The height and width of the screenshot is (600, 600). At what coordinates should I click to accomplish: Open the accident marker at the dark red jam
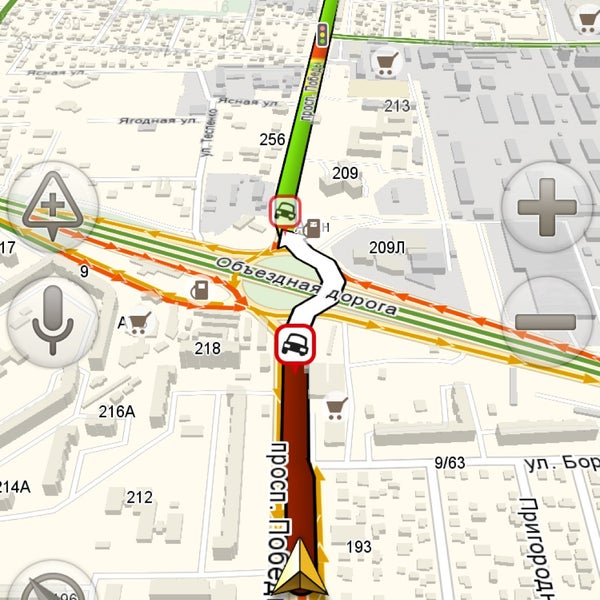(x=295, y=345)
